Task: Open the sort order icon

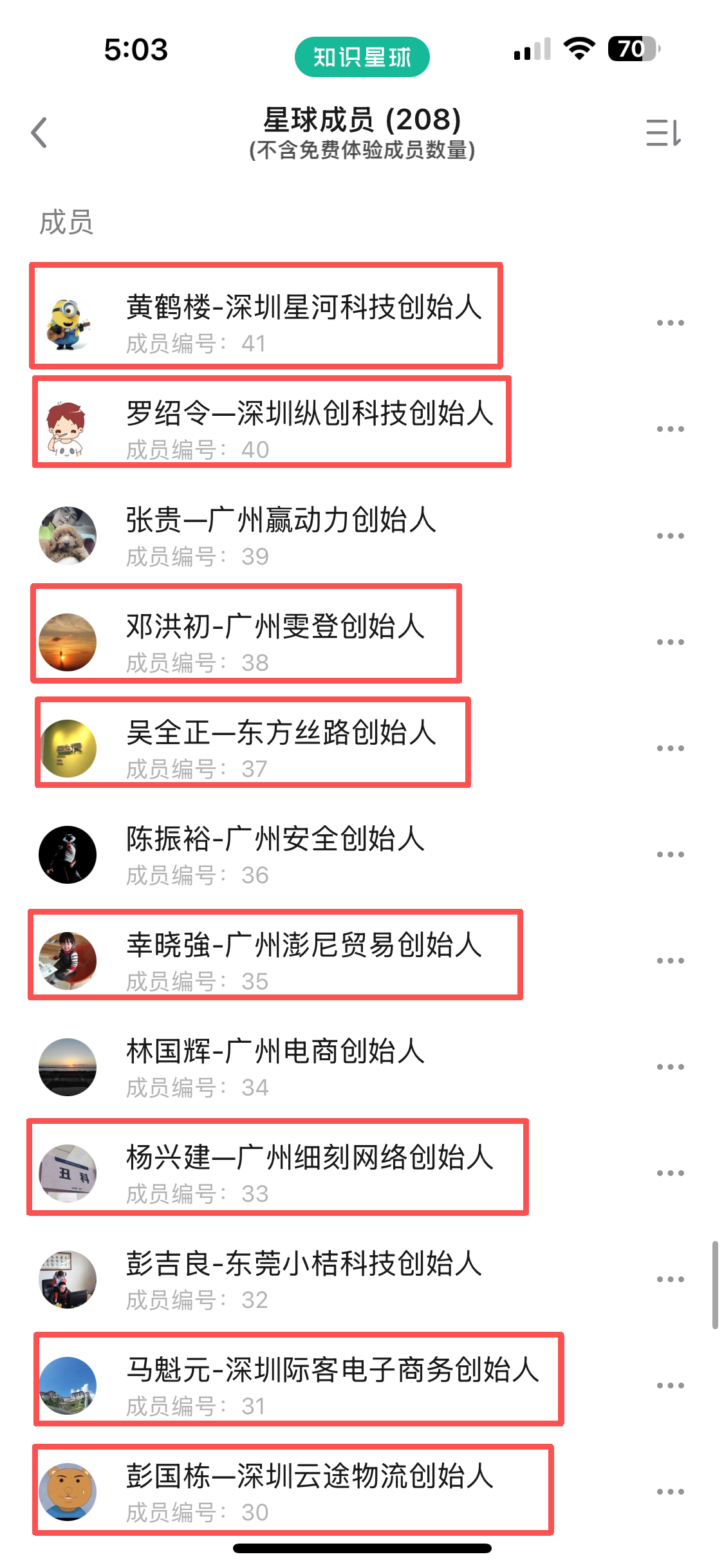Action: [x=663, y=133]
